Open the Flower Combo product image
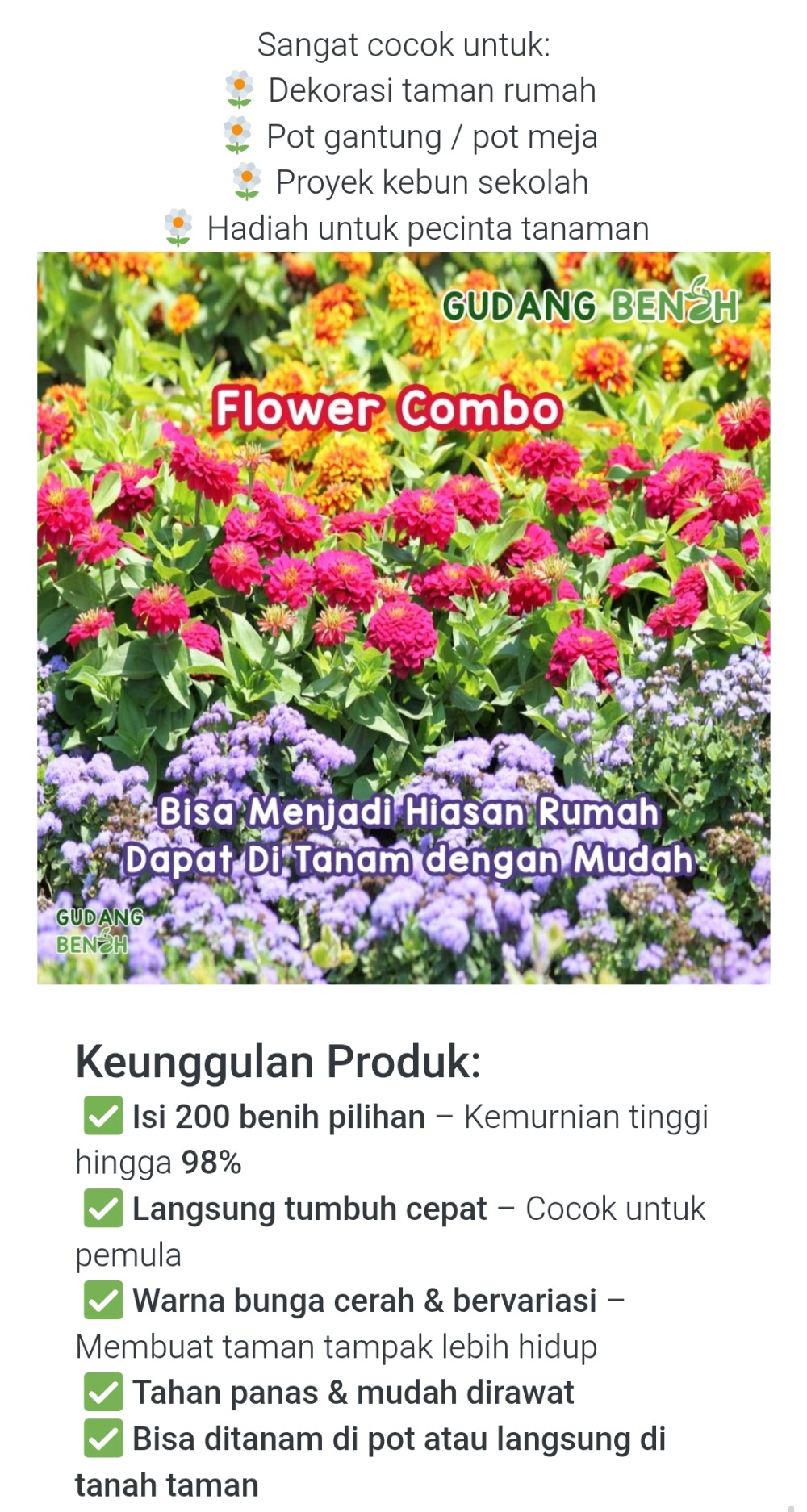The image size is (807, 1512). pos(403,618)
